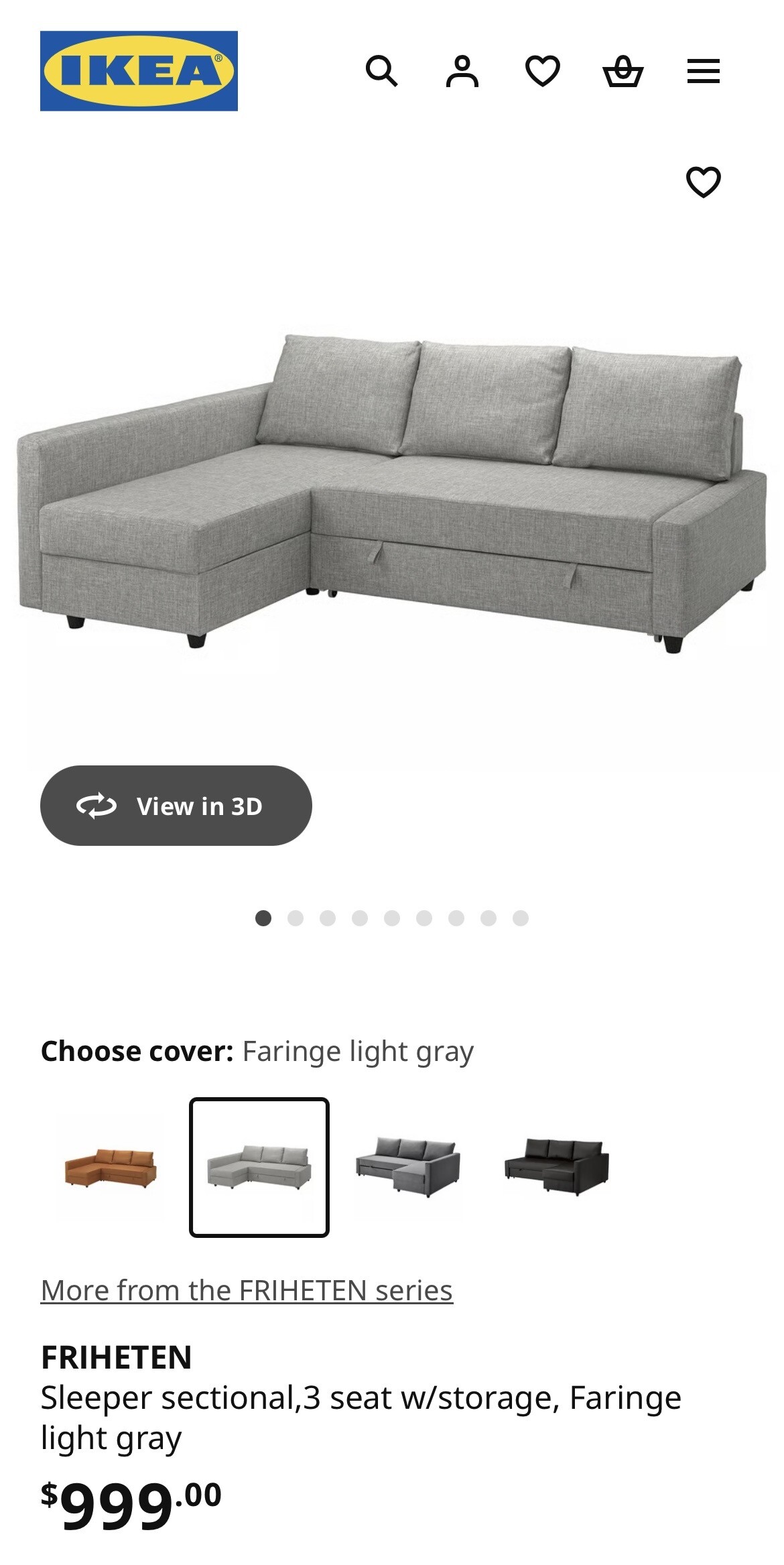The height and width of the screenshot is (1565, 784).
Task: Open More from the FRIHETEN series link
Action: point(247,1290)
